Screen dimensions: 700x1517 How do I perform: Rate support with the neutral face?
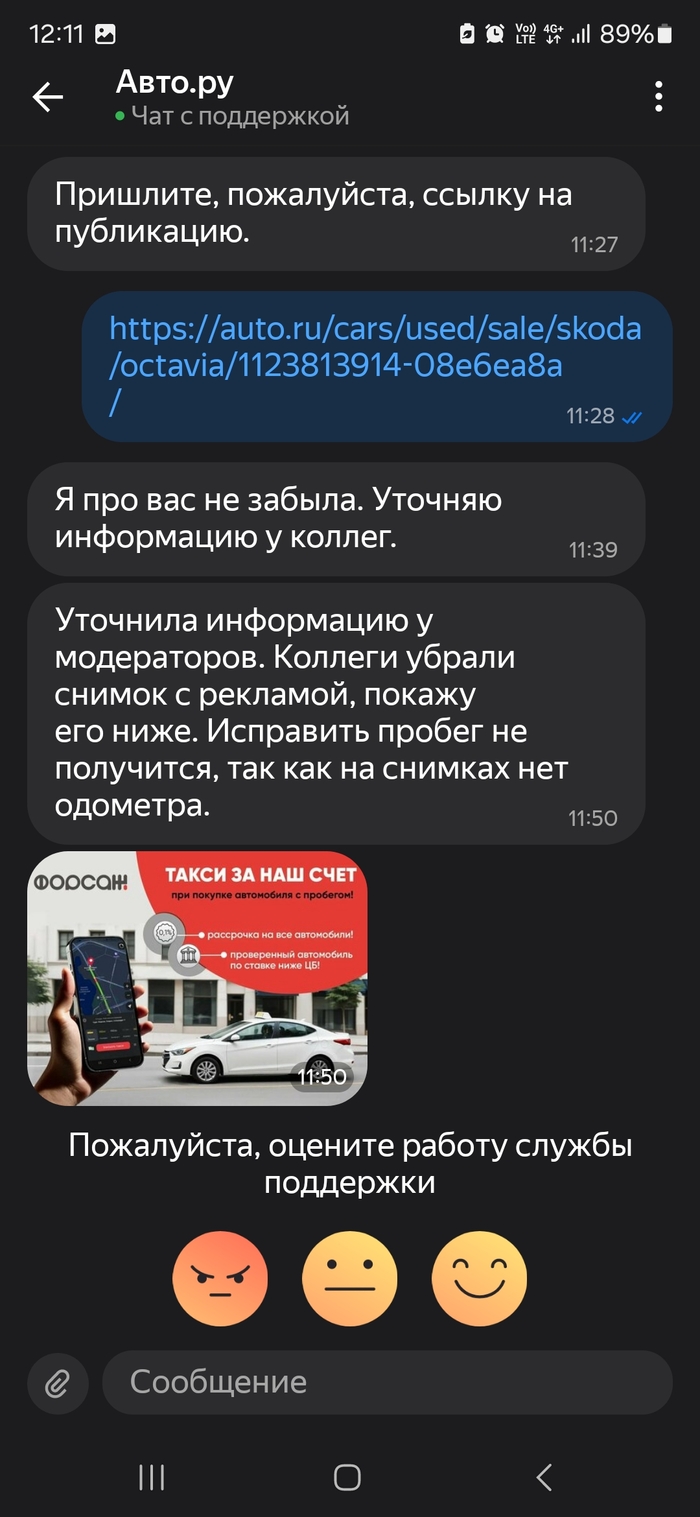tap(350, 1278)
